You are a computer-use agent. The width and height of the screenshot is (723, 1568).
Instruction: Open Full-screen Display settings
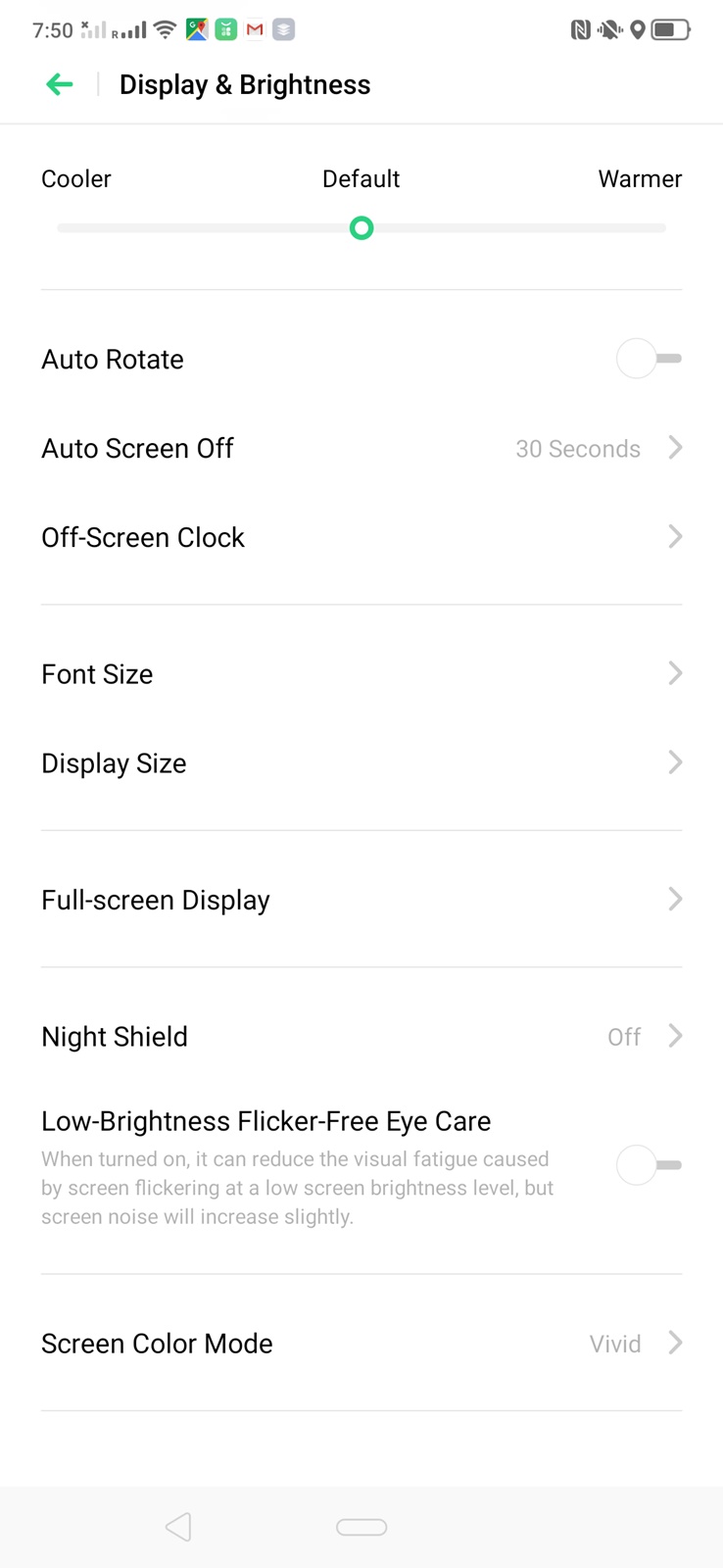tap(361, 900)
